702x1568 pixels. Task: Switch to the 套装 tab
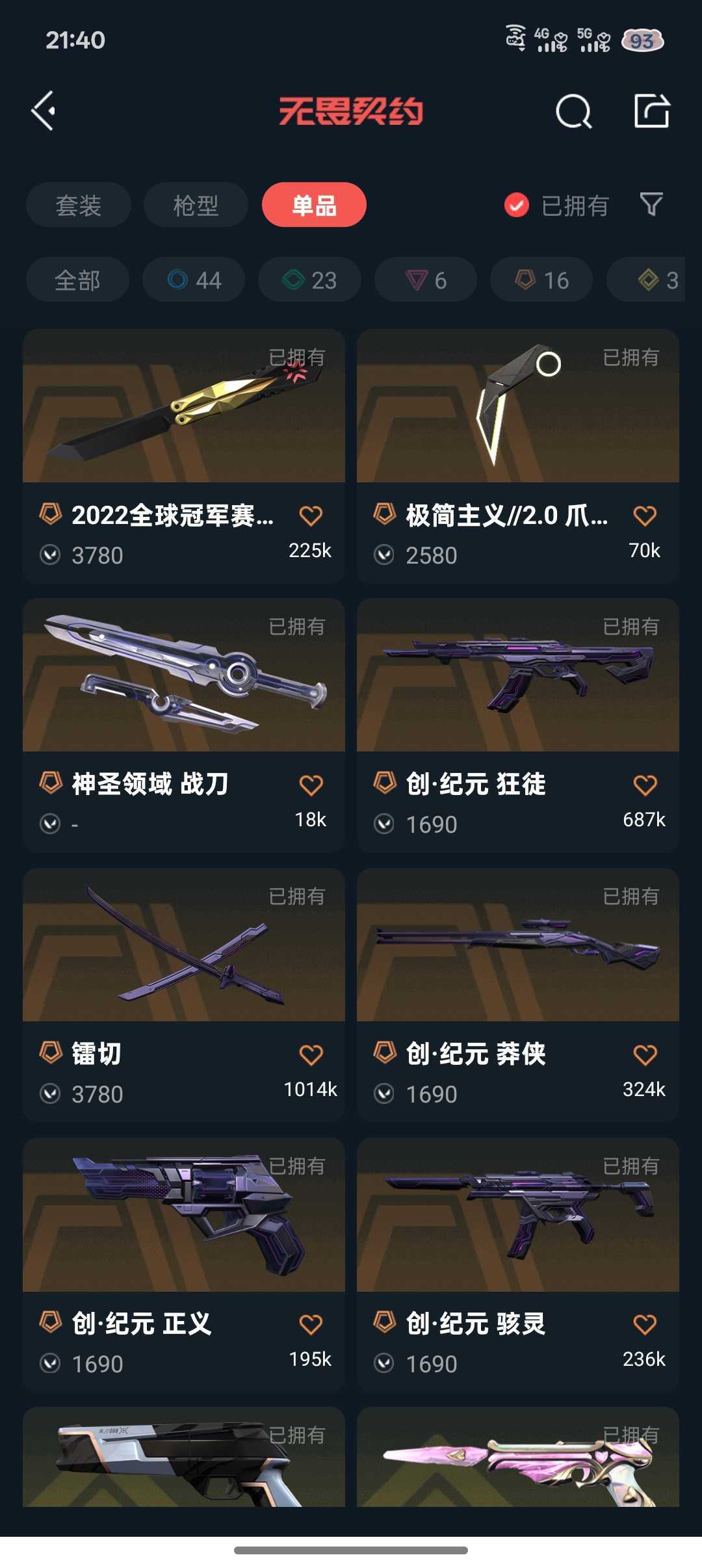click(x=79, y=205)
